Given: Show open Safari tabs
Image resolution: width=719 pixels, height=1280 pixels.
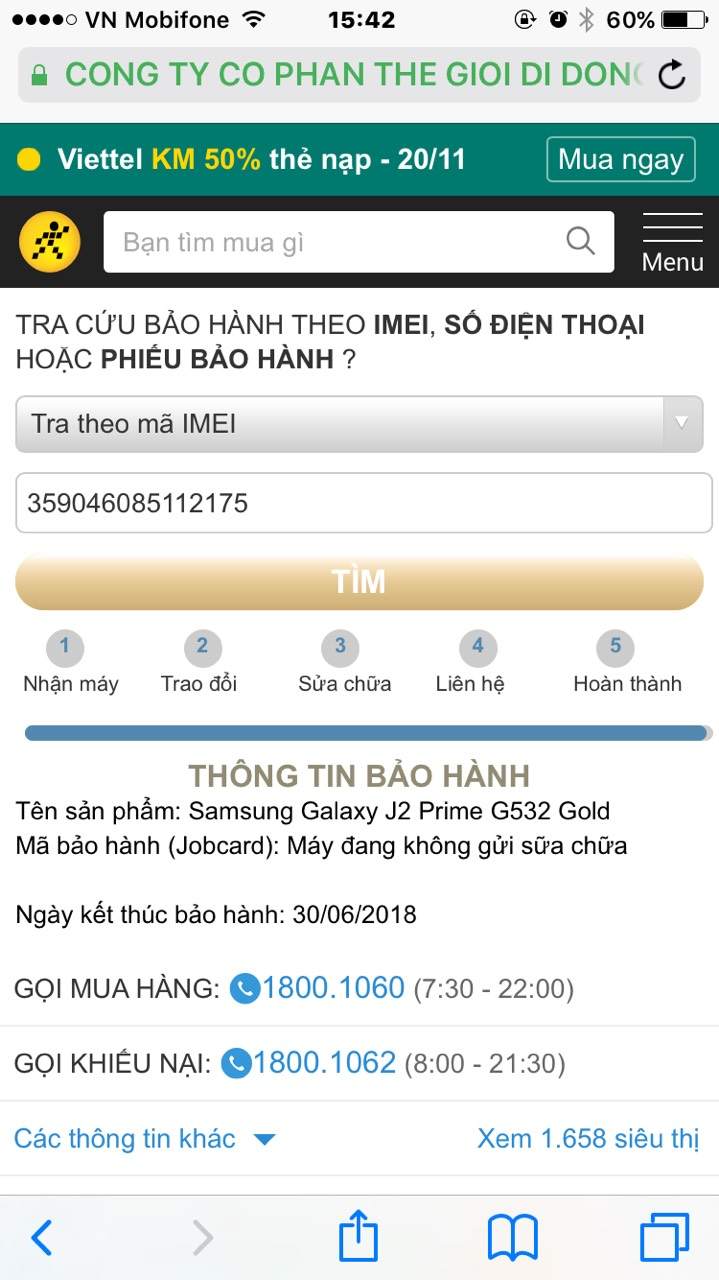Looking at the screenshot, I should 664,1238.
